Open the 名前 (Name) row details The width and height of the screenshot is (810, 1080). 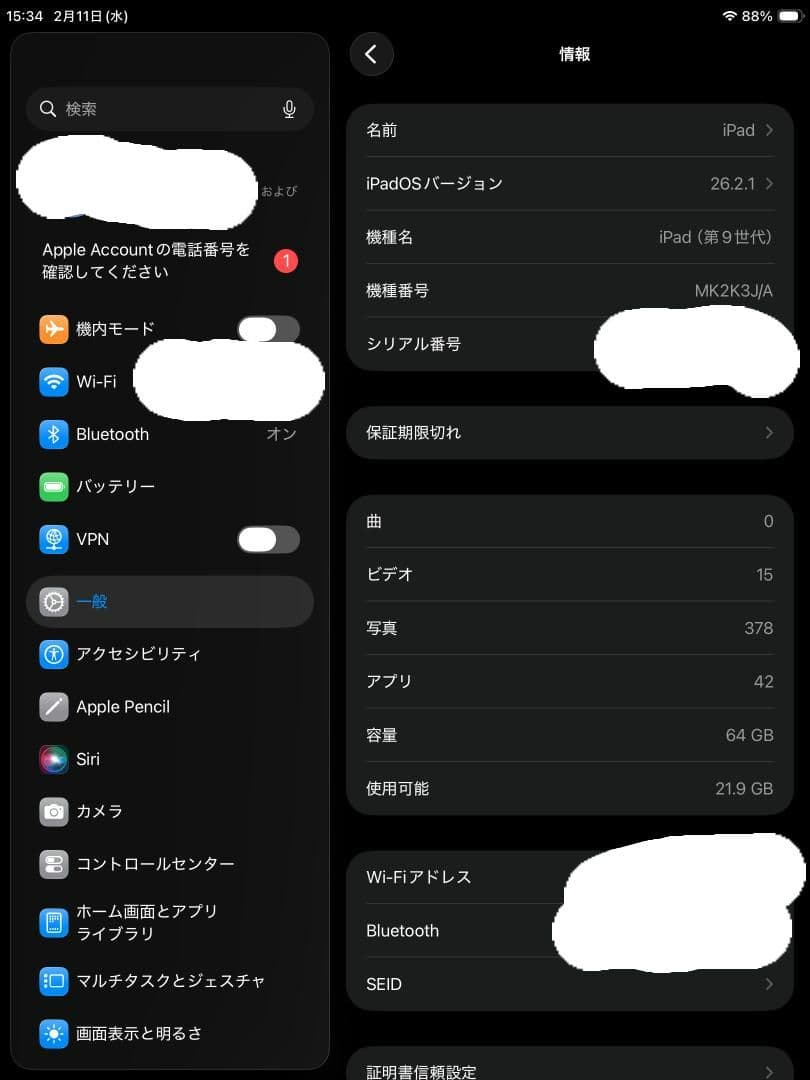[570, 130]
